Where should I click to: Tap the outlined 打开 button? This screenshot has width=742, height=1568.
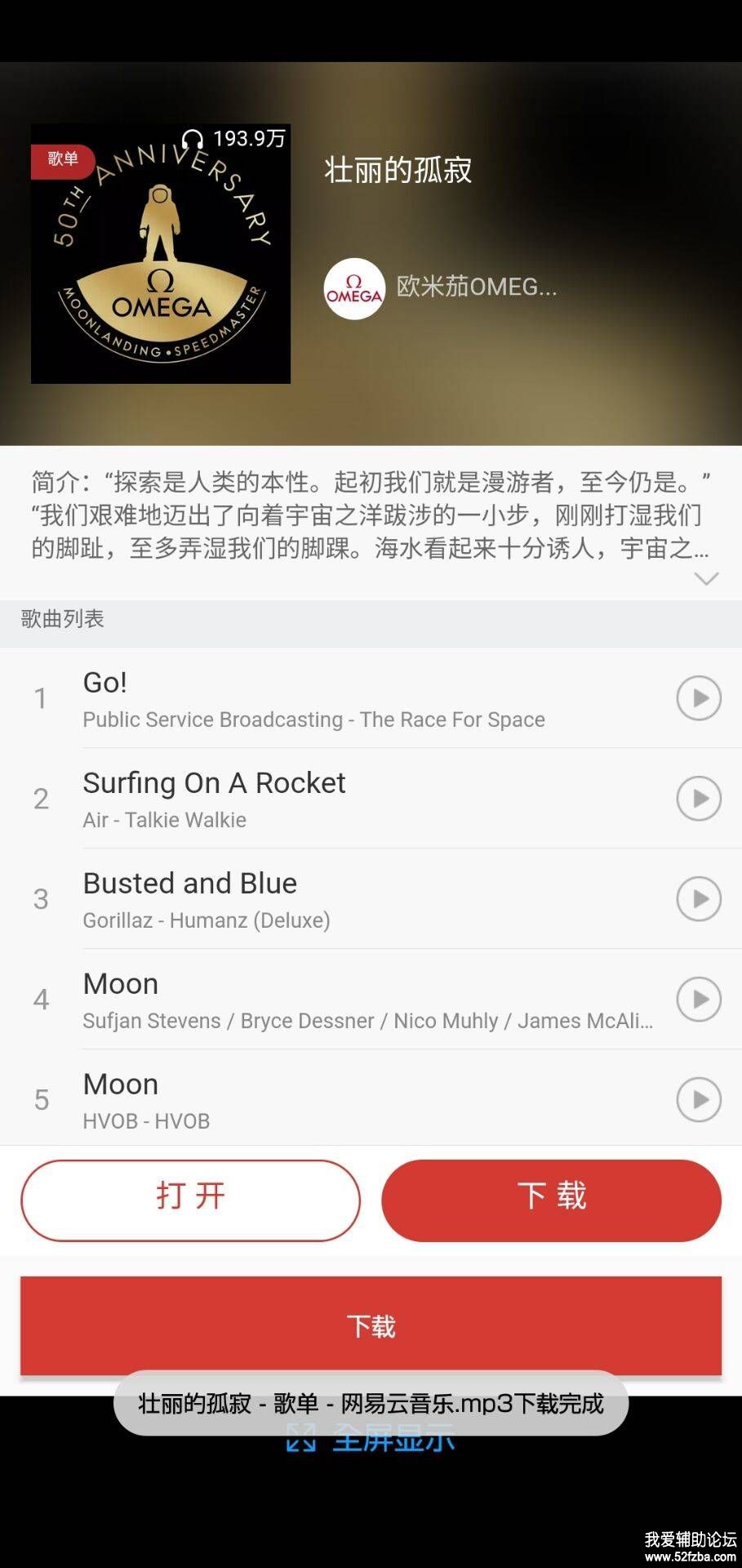190,1200
